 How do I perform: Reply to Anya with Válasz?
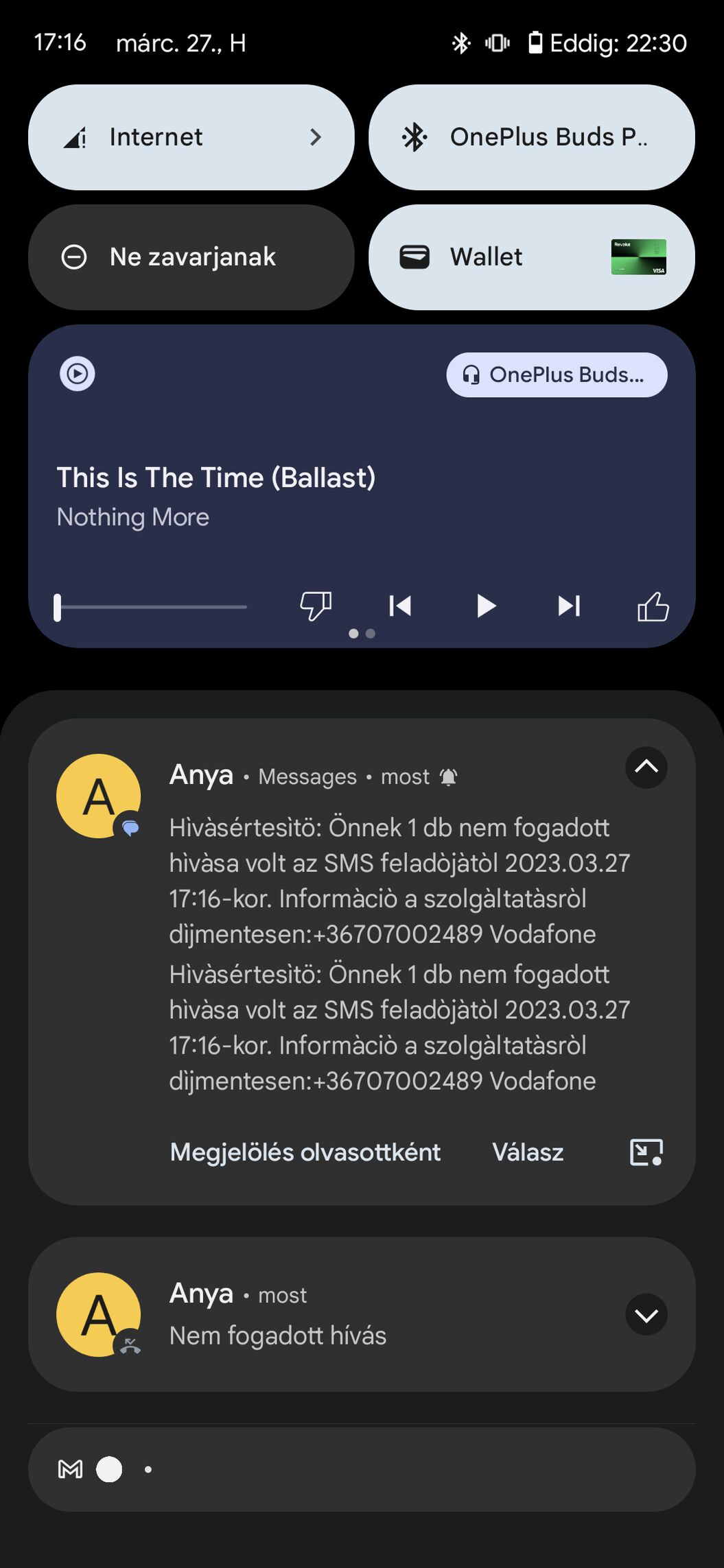coord(528,1152)
